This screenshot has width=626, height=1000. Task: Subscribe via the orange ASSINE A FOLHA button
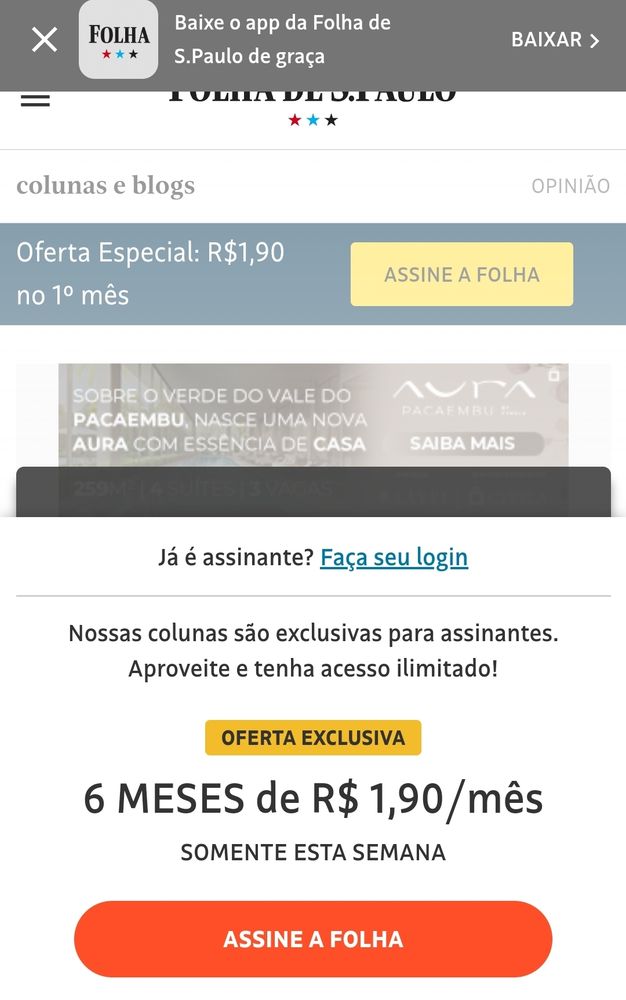click(x=313, y=939)
